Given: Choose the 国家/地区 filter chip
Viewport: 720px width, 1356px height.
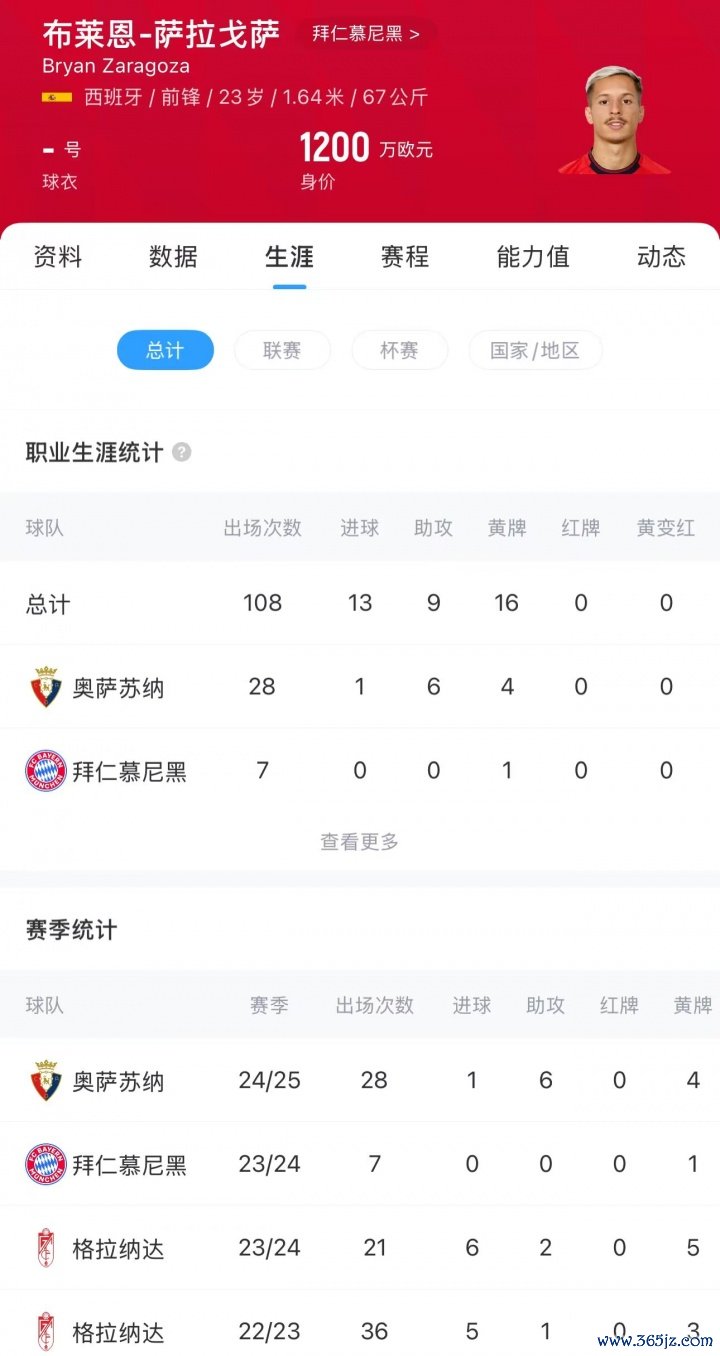Looking at the screenshot, I should pyautogui.click(x=535, y=350).
